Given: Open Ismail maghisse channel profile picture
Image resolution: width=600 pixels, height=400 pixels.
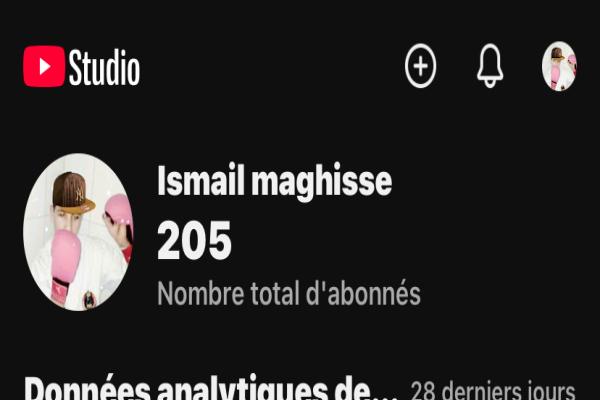Looking at the screenshot, I should tap(78, 232).
